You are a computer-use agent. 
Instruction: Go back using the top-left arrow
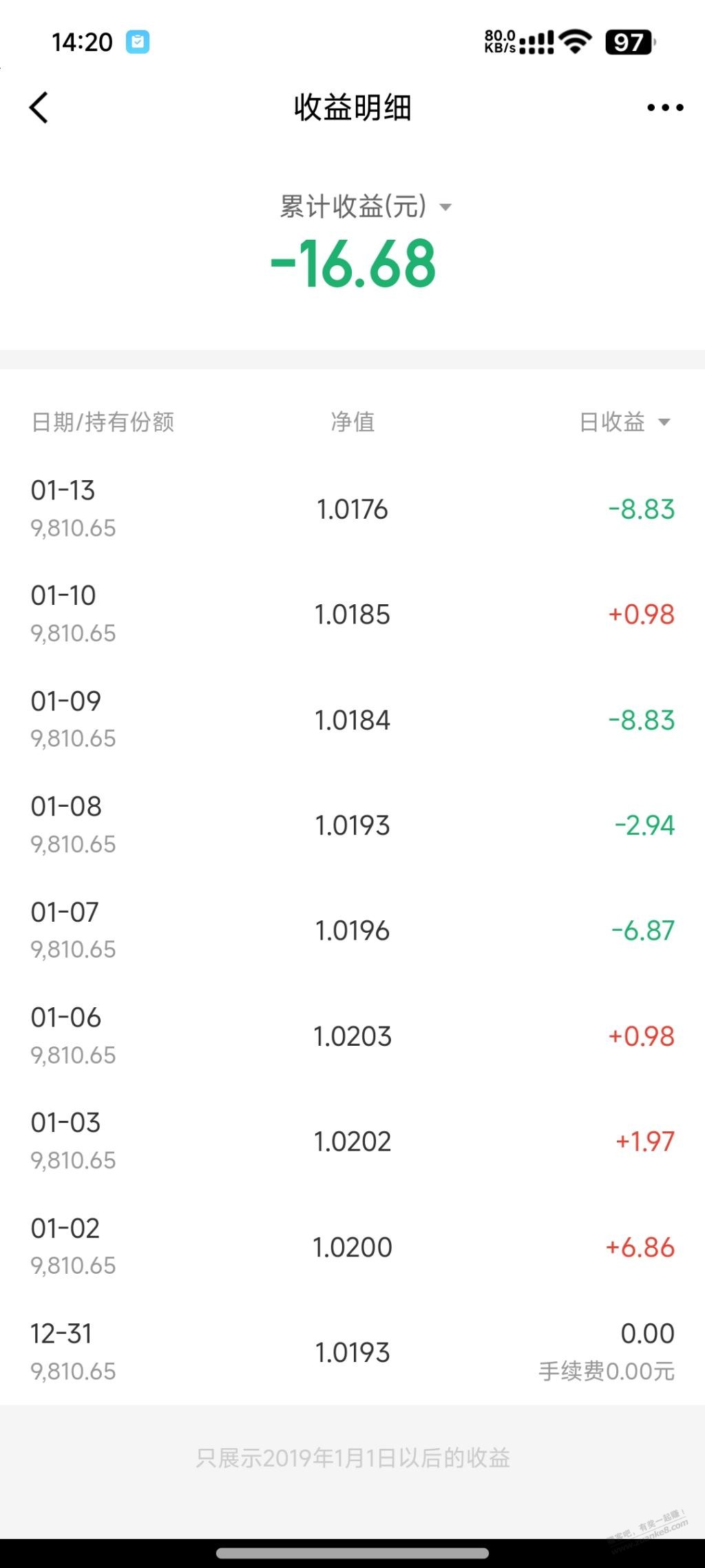[39, 107]
